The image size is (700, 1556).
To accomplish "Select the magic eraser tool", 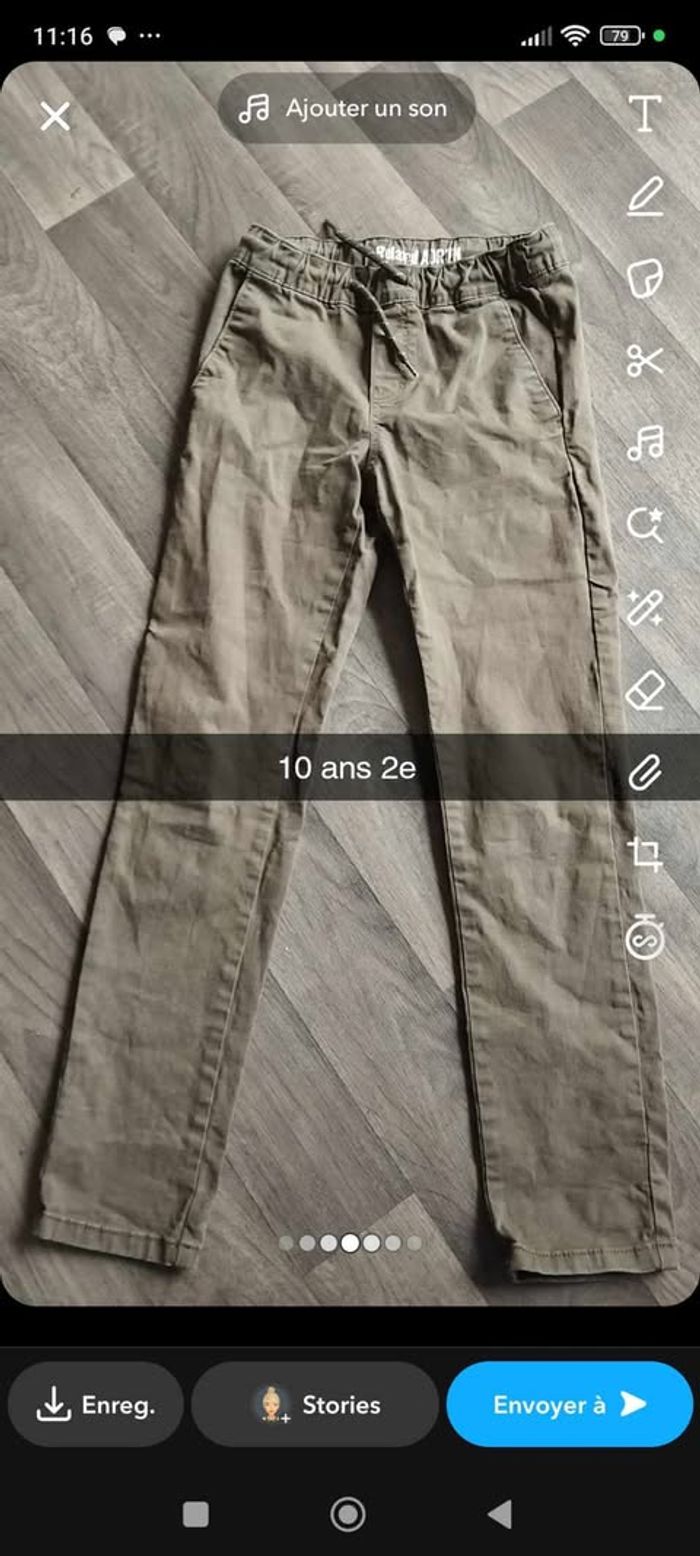I will tap(645, 690).
